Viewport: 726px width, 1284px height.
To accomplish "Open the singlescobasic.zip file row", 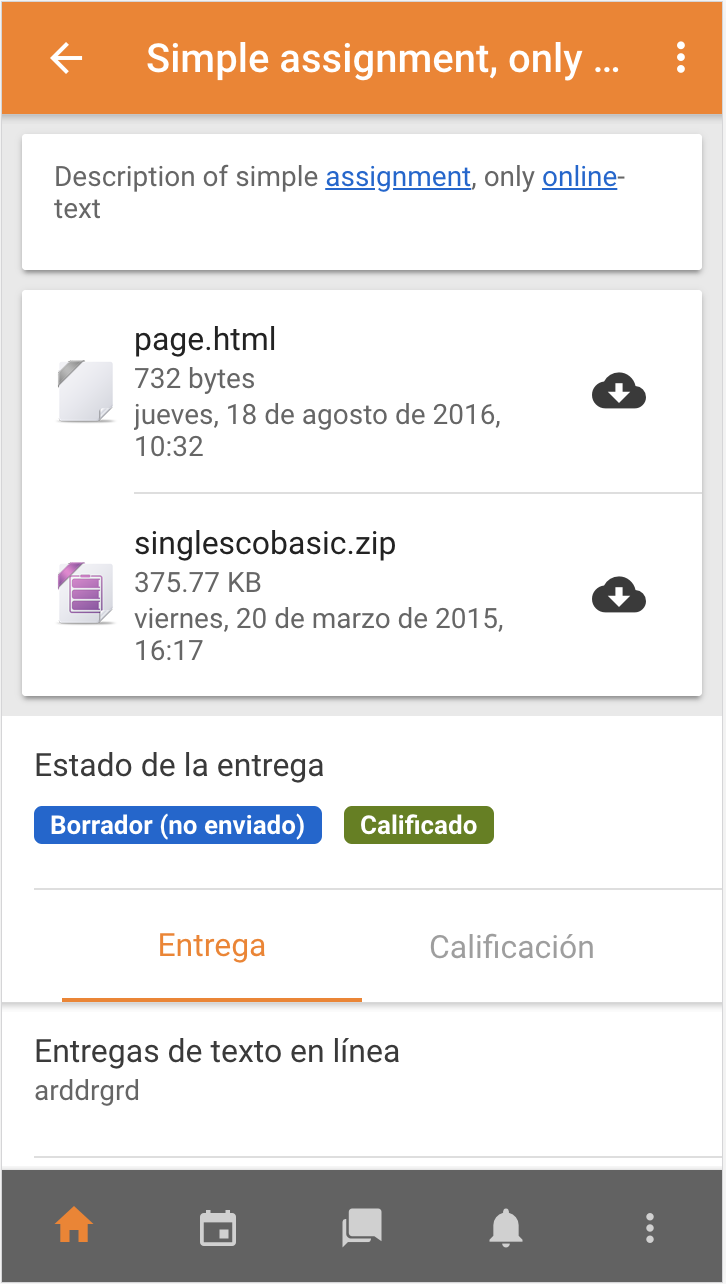I will click(362, 596).
